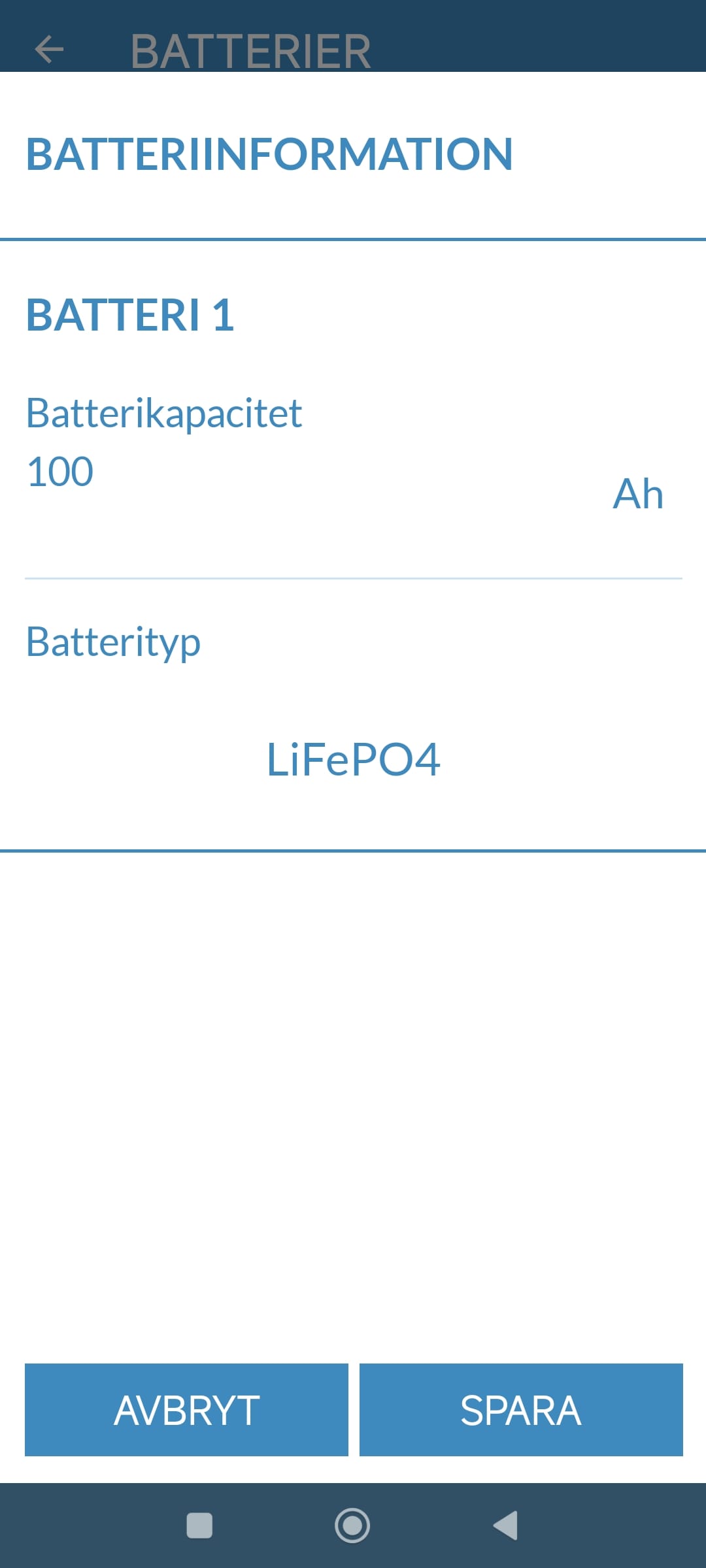The width and height of the screenshot is (706, 1568).
Task: Go back using the header arrow
Action: [x=49, y=49]
